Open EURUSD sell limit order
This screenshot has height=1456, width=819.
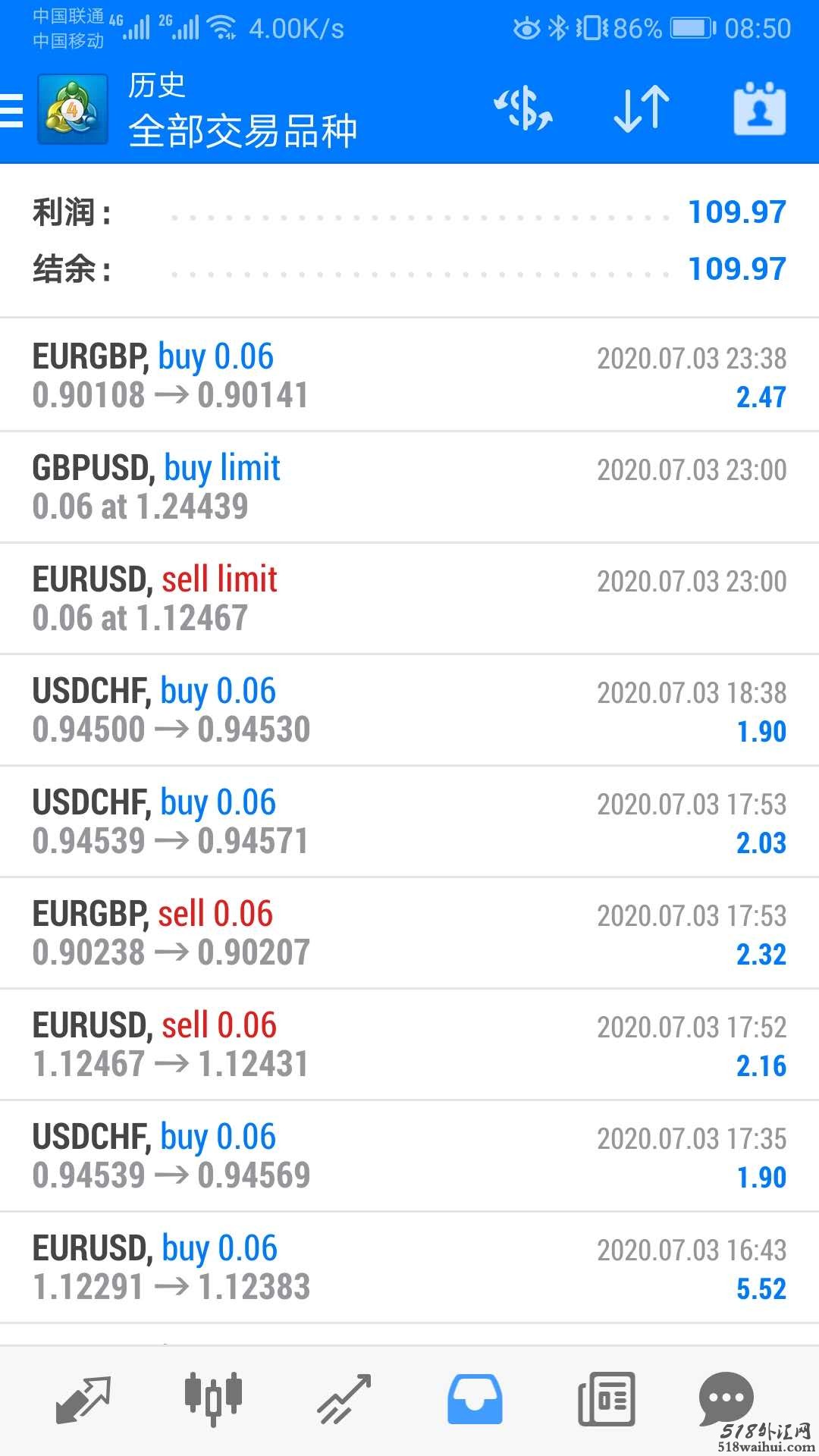(409, 598)
